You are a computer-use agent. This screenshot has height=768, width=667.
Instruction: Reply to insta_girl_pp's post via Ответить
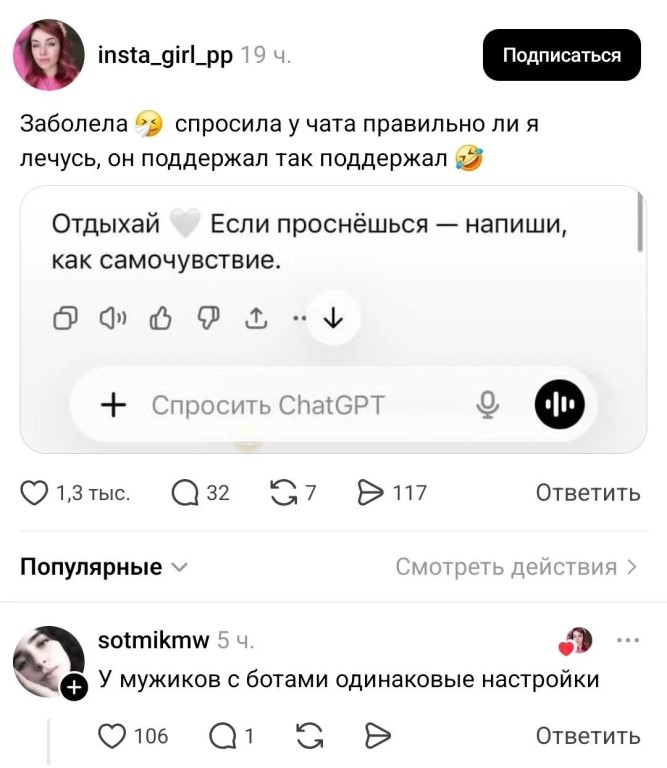pyautogui.click(x=587, y=493)
